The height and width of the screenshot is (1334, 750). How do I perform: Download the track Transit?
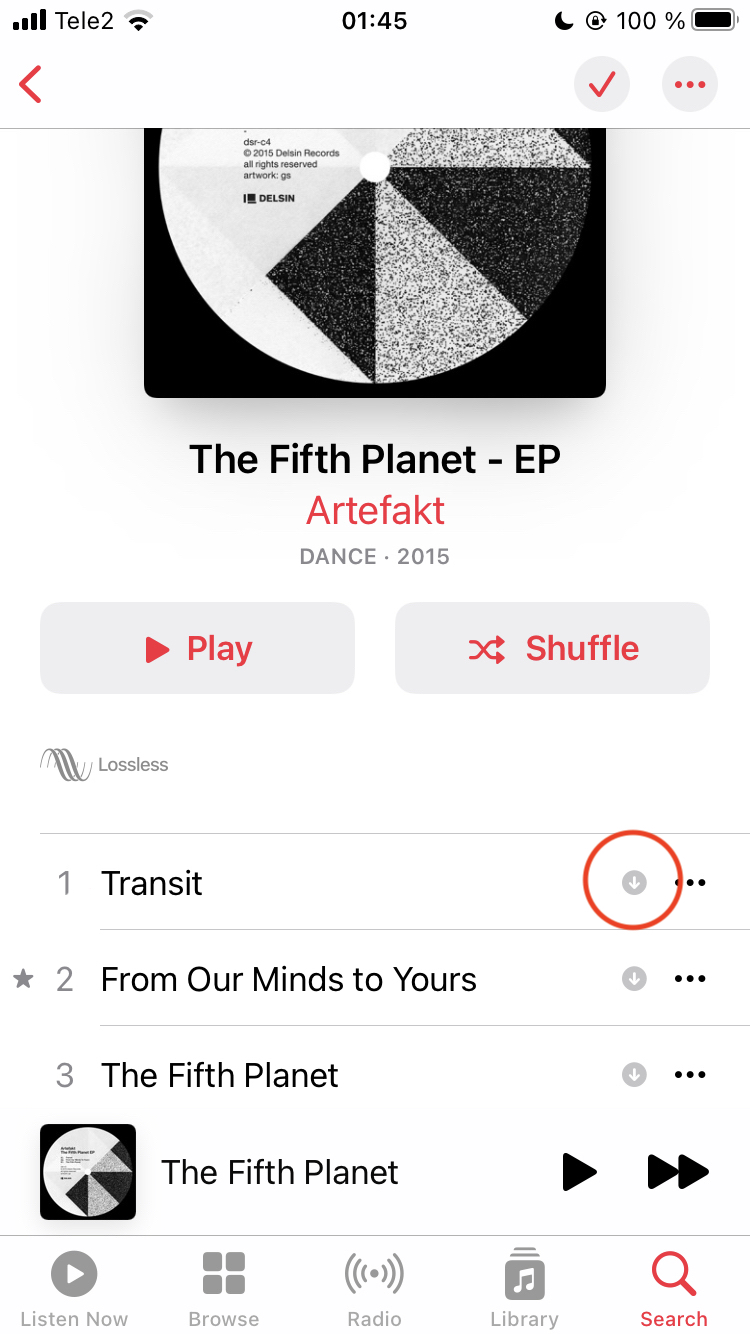(x=634, y=883)
